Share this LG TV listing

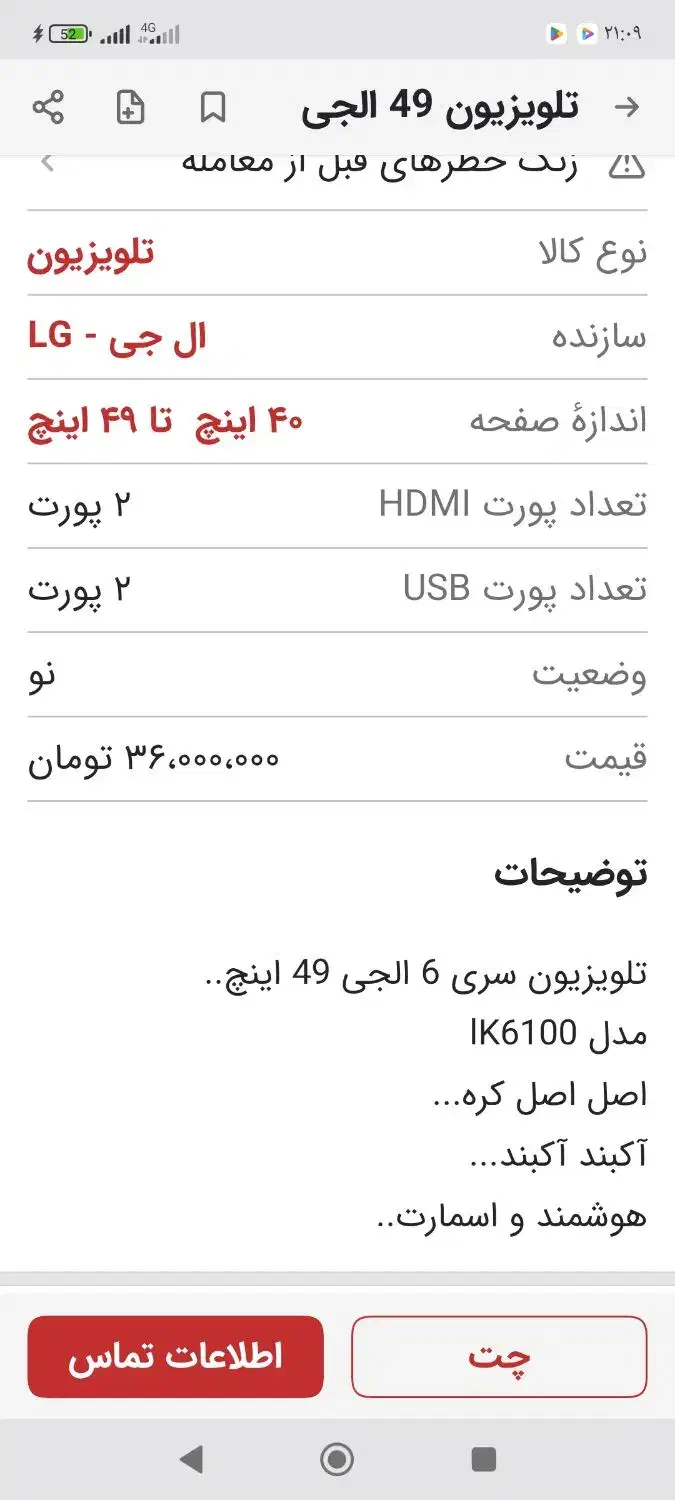[x=48, y=107]
